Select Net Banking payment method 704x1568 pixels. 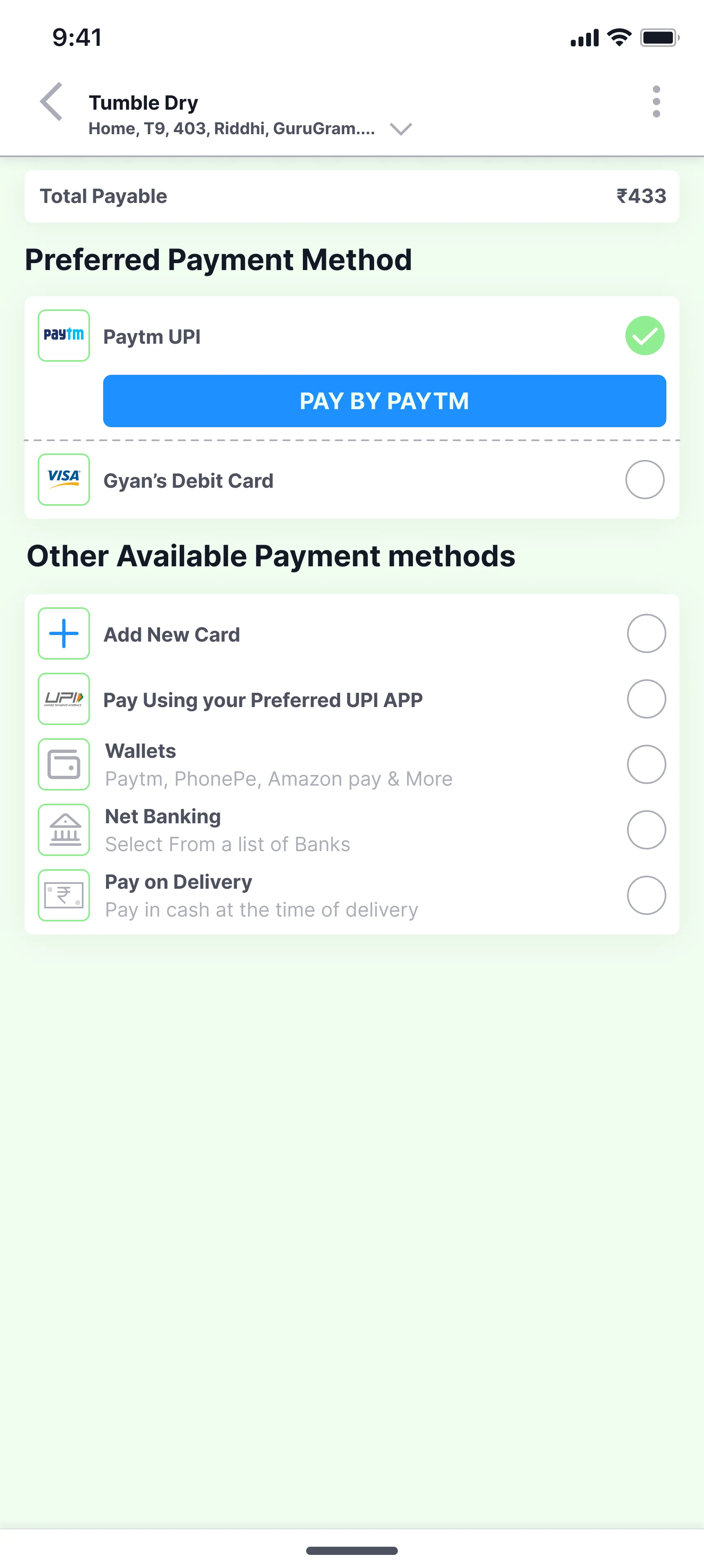coord(645,830)
